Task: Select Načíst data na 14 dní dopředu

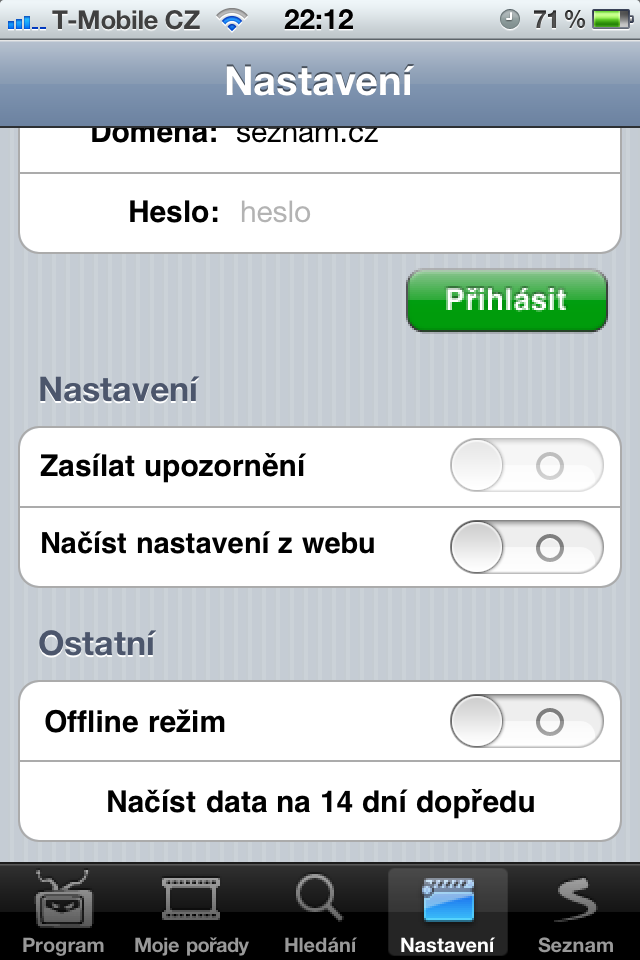Action: tap(320, 801)
